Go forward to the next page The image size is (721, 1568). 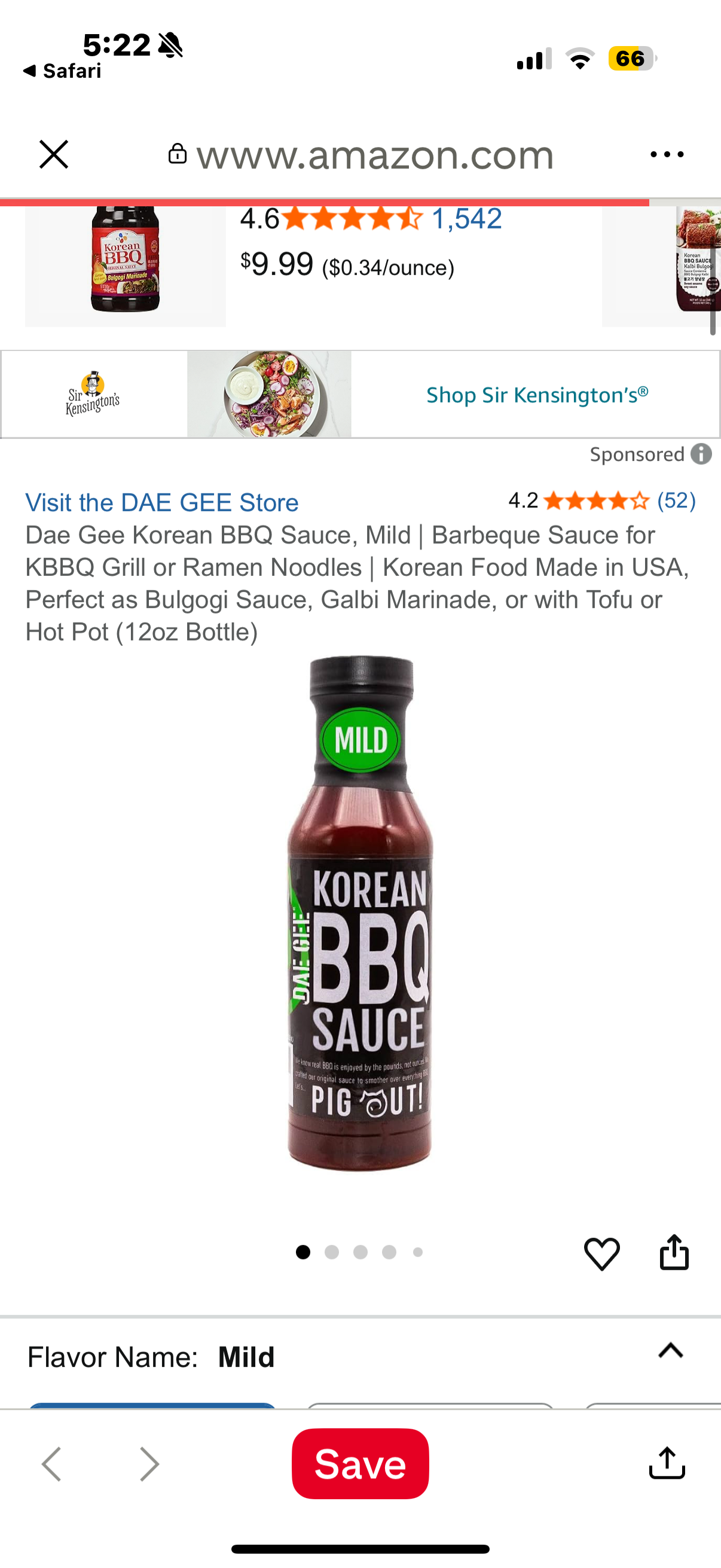click(149, 1464)
